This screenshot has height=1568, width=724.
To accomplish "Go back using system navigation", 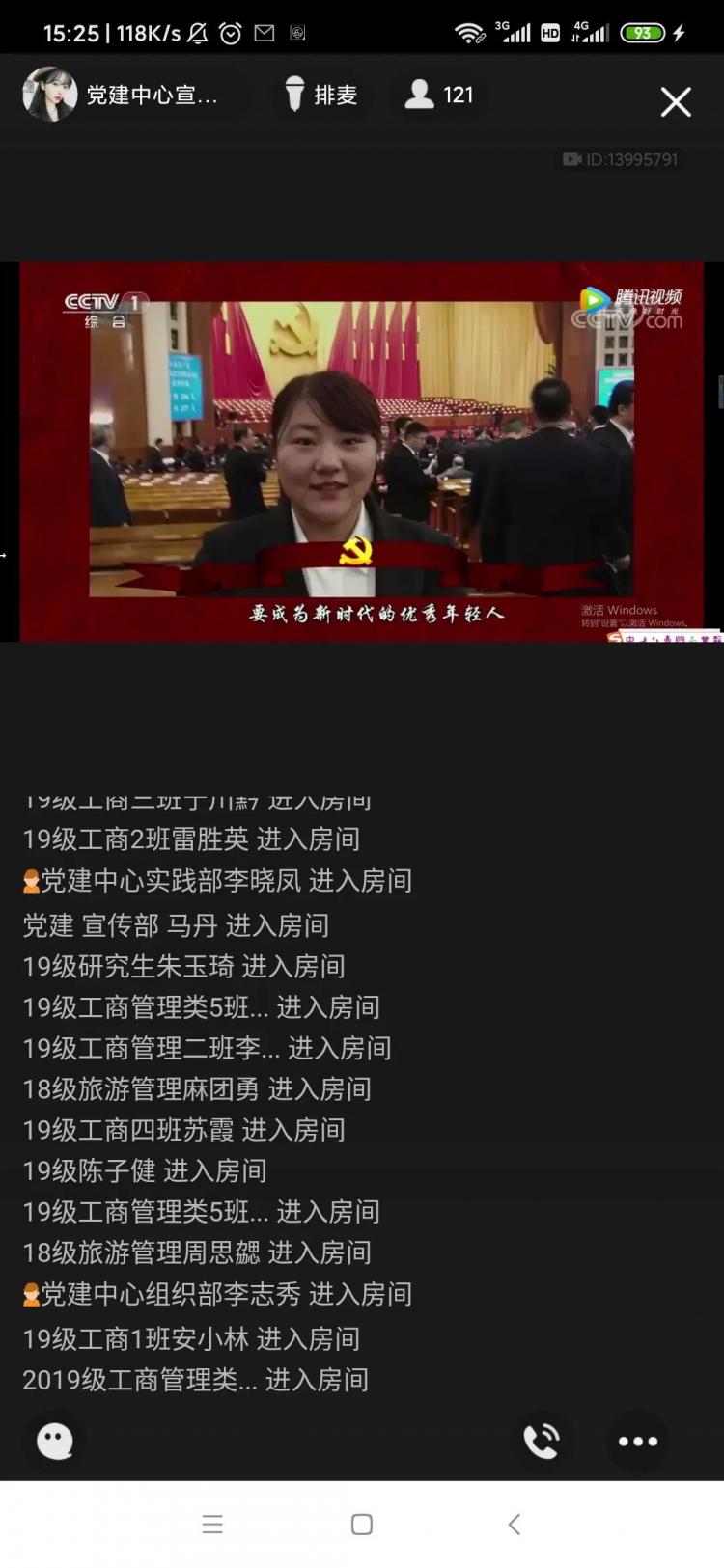I will pos(514,1525).
